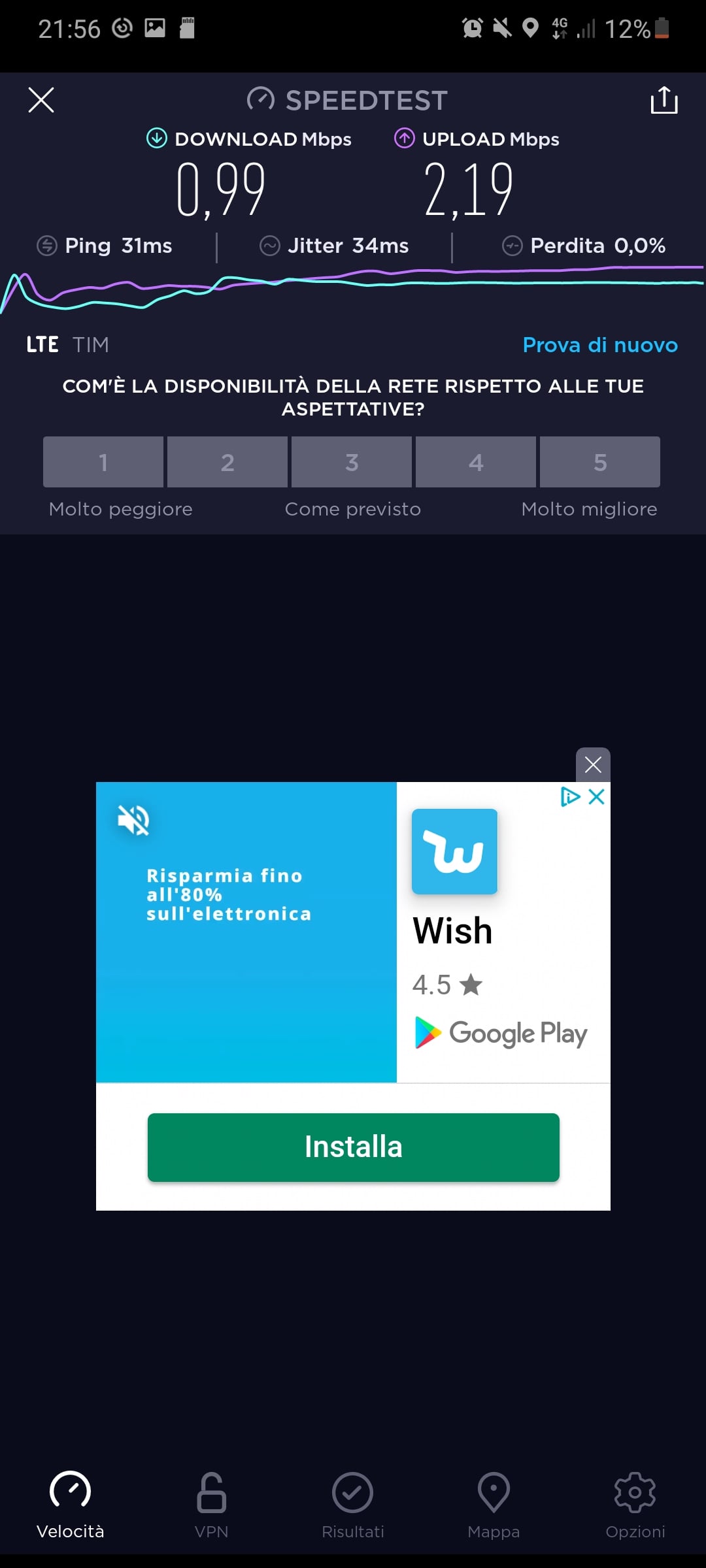Rate network availability as 1
706x1568 pixels.
click(x=103, y=462)
